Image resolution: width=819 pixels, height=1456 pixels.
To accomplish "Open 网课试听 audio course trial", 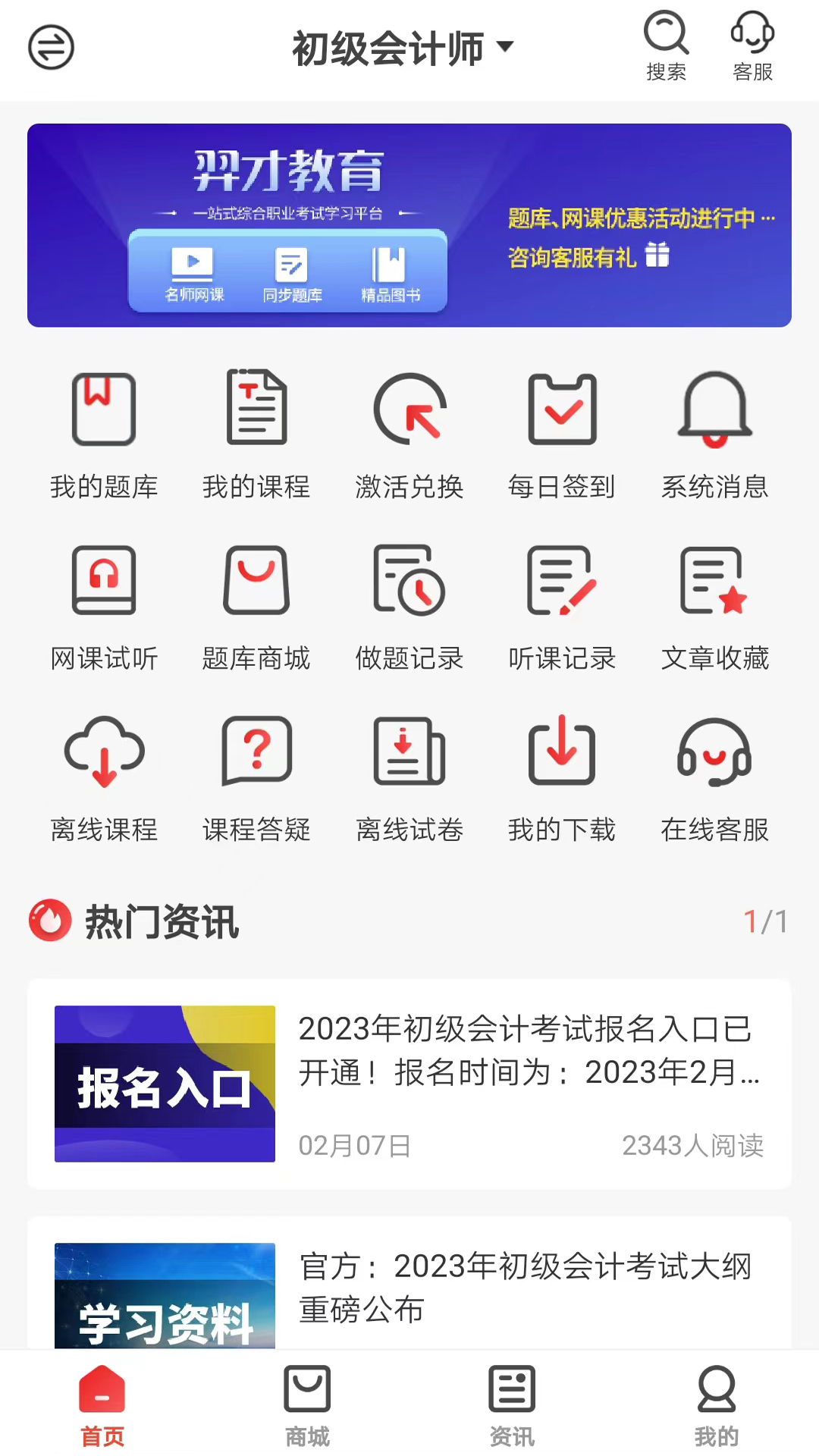I will 104,607.
